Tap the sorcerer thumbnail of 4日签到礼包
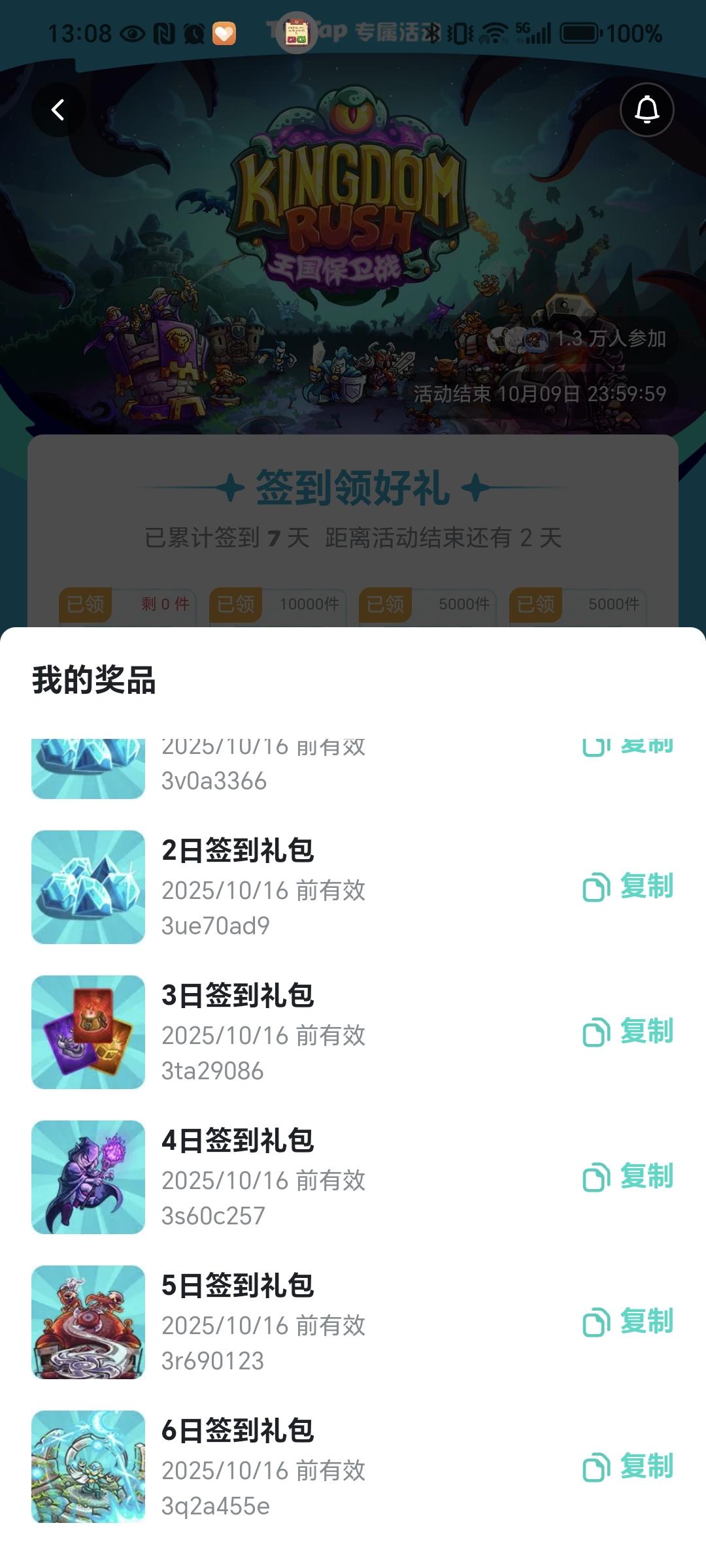The image size is (706, 1568). pyautogui.click(x=88, y=1177)
